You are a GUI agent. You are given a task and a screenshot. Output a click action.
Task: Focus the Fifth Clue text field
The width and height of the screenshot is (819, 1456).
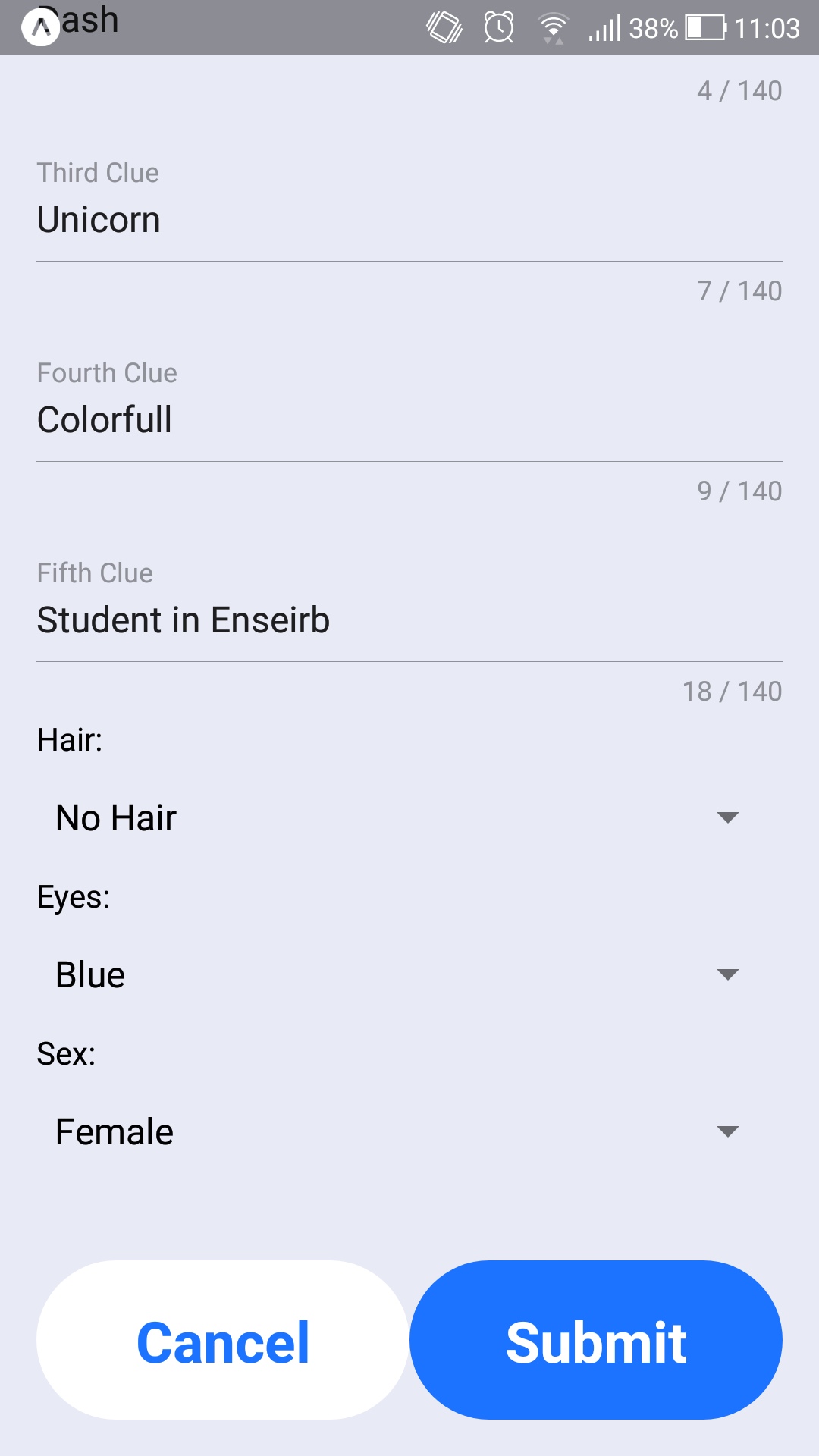point(409,620)
